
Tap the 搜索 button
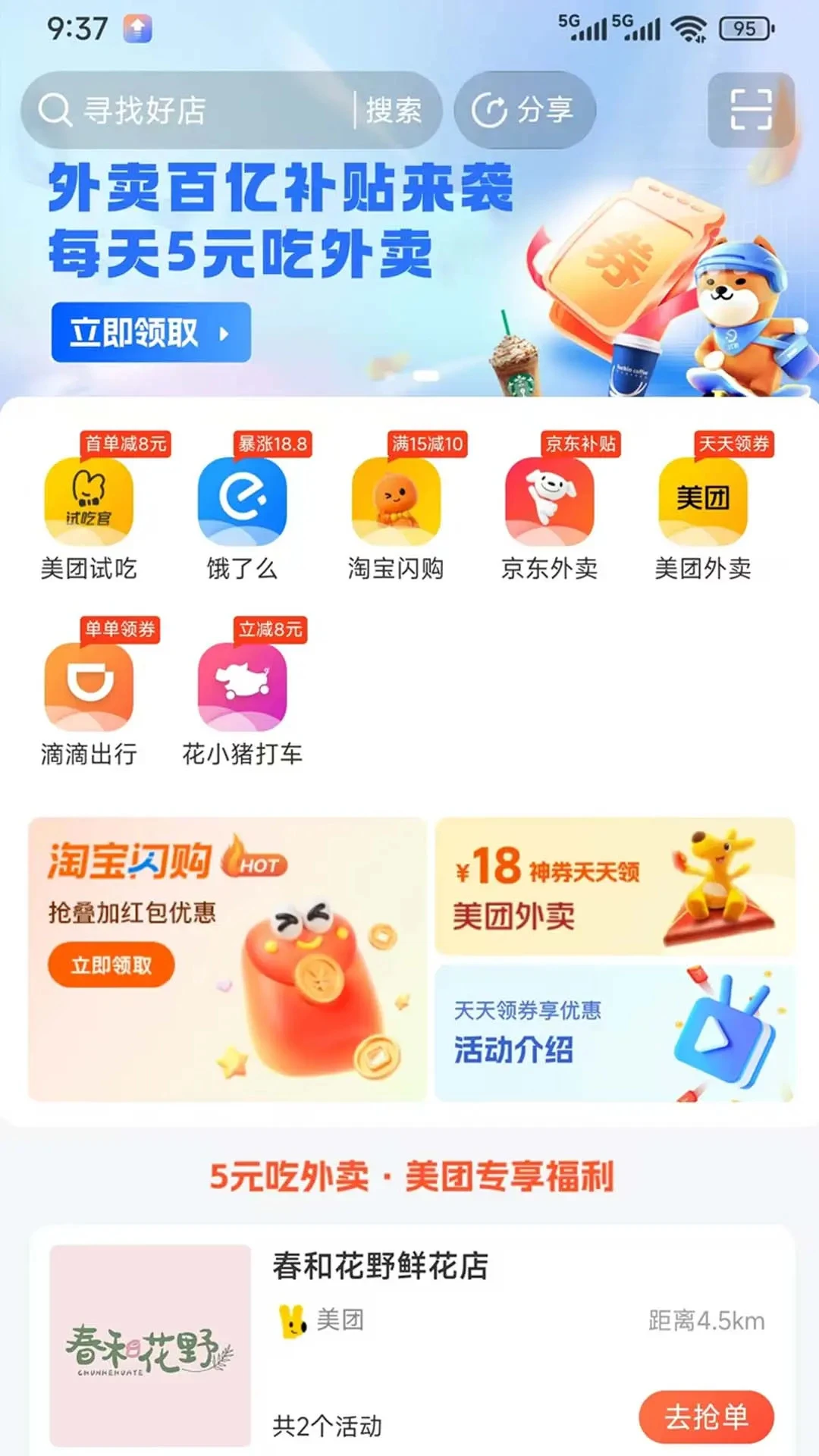[x=394, y=111]
